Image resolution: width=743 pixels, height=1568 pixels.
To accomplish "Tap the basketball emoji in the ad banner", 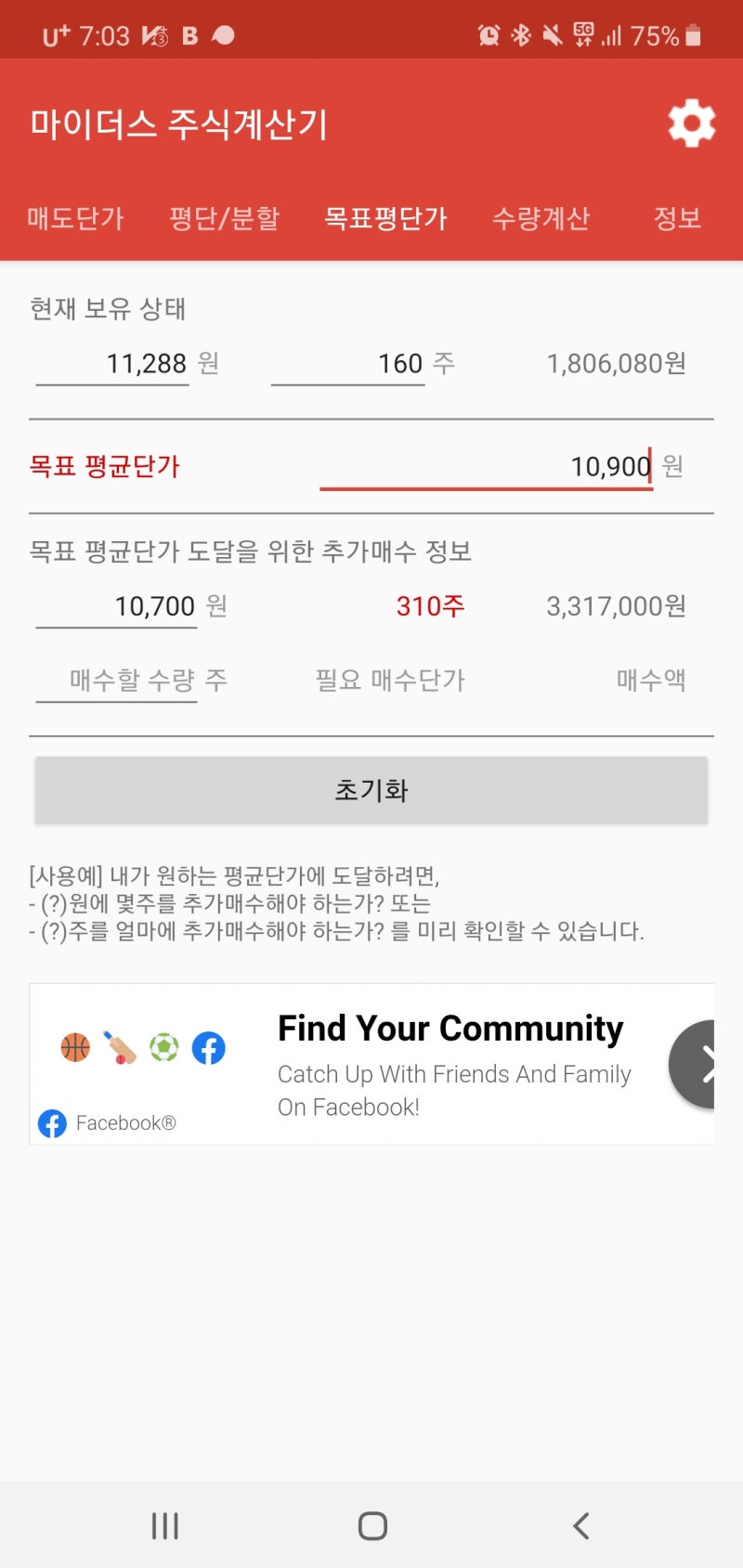I will pyautogui.click(x=74, y=1047).
